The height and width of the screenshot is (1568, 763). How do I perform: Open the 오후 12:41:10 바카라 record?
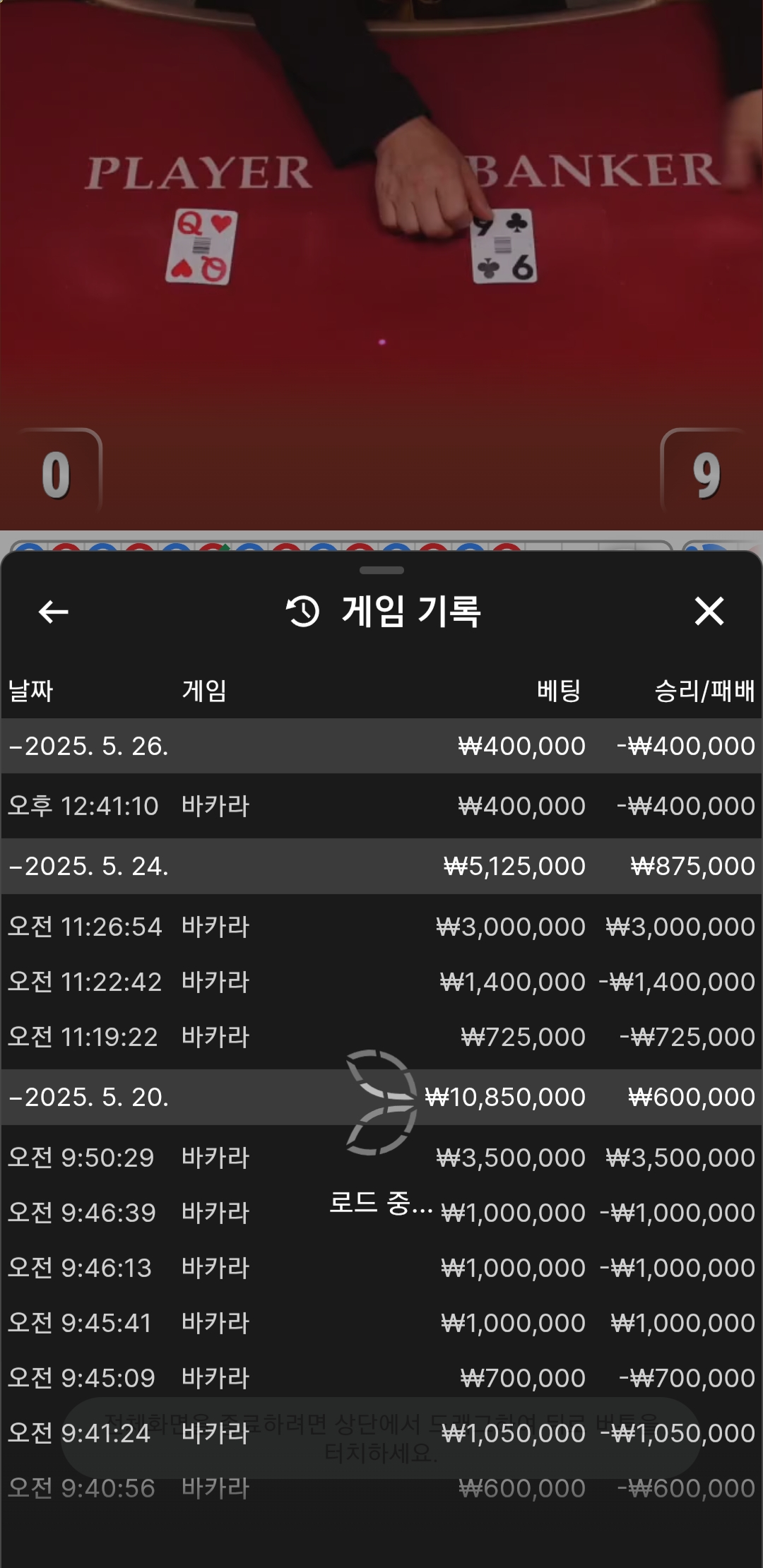tap(381, 806)
